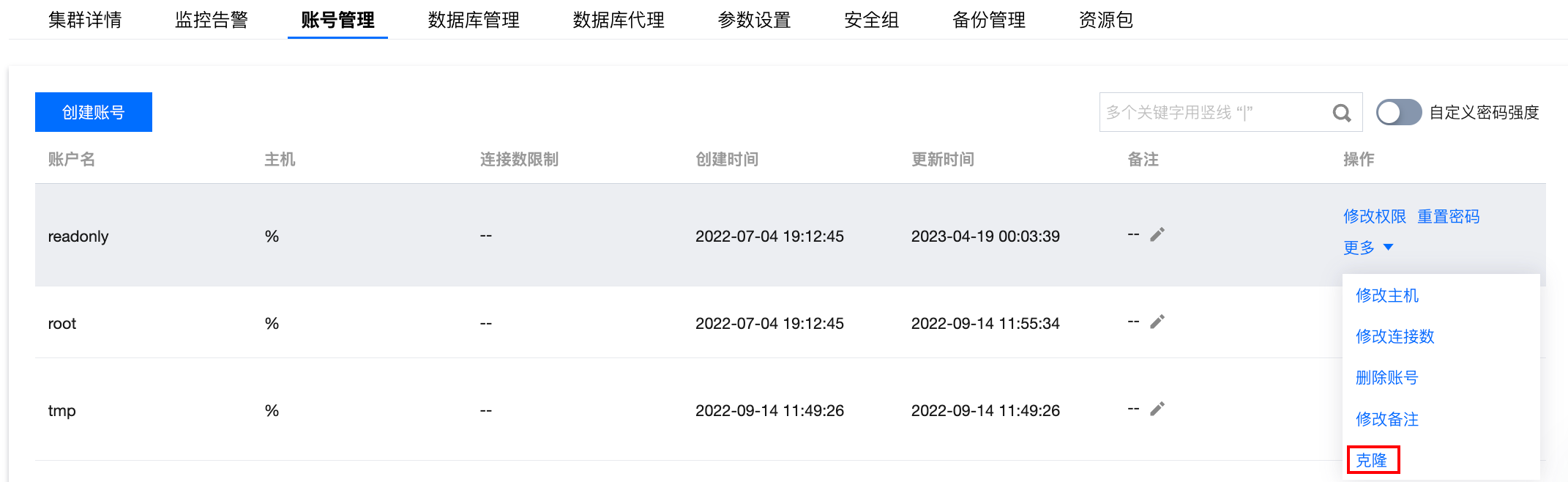Screen dimensions: 1568x482
Task: Tap the search magnifier icon
Action: pos(1341,113)
